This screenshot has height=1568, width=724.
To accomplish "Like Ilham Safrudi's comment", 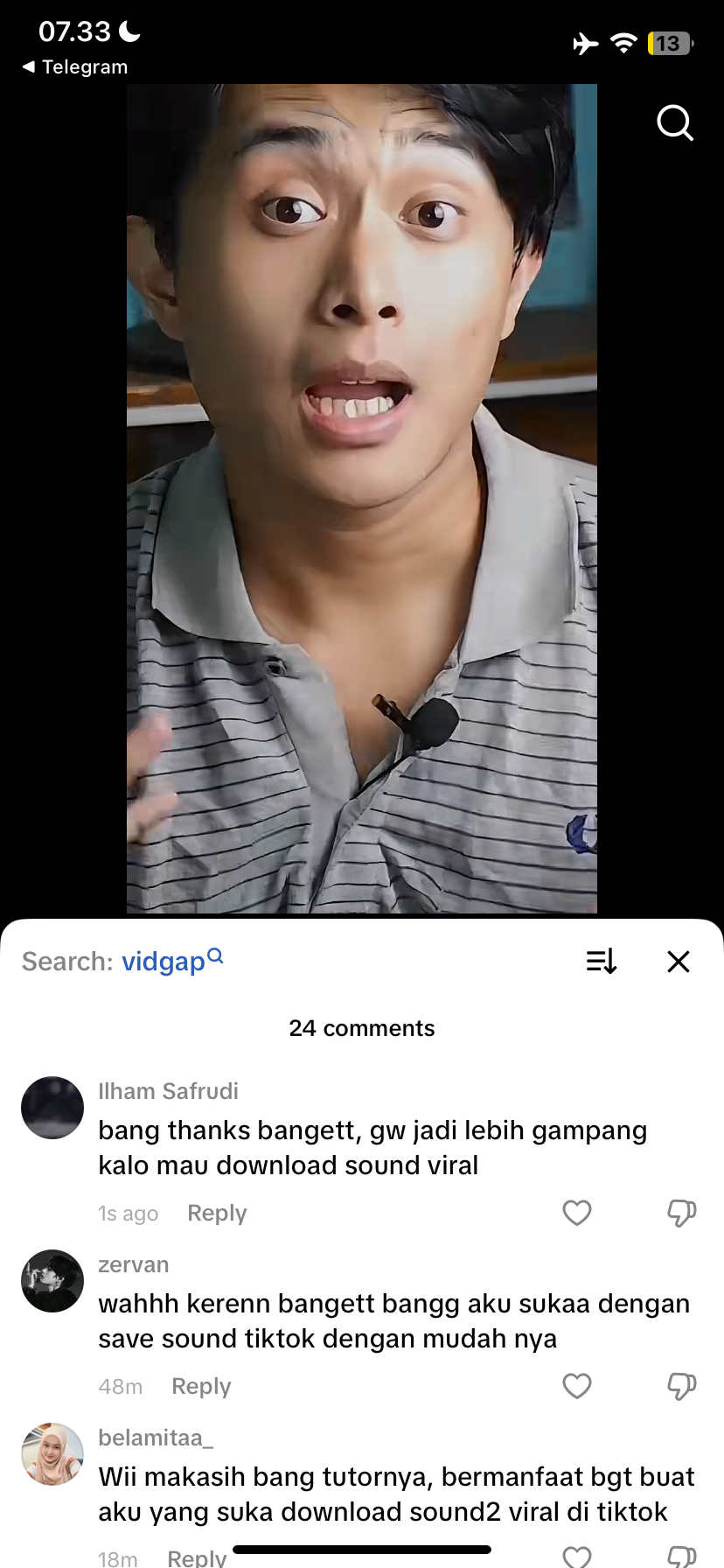I will click(577, 1213).
